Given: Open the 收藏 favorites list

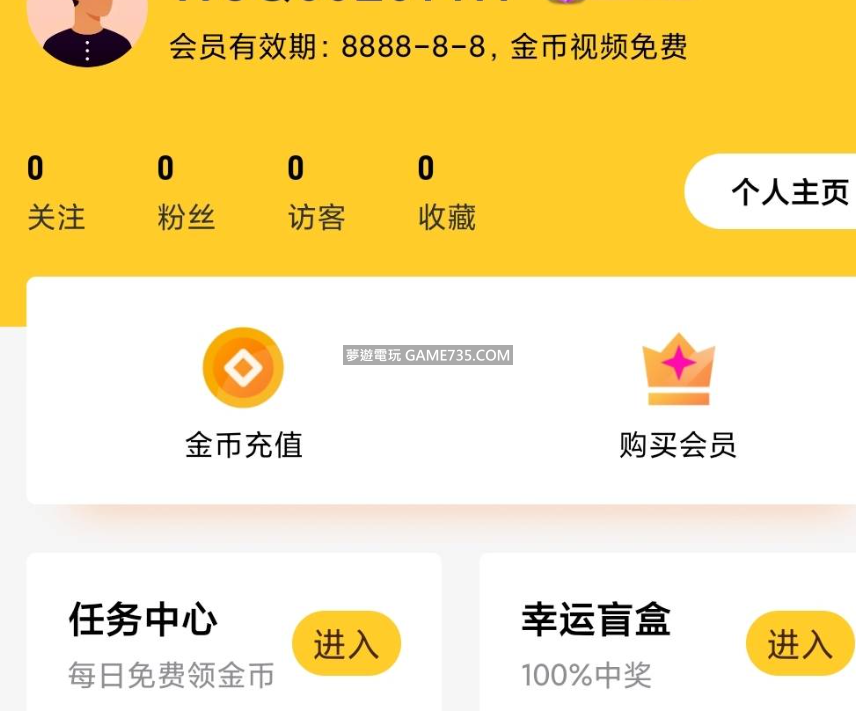Looking at the screenshot, I should pyautogui.click(x=446, y=194).
